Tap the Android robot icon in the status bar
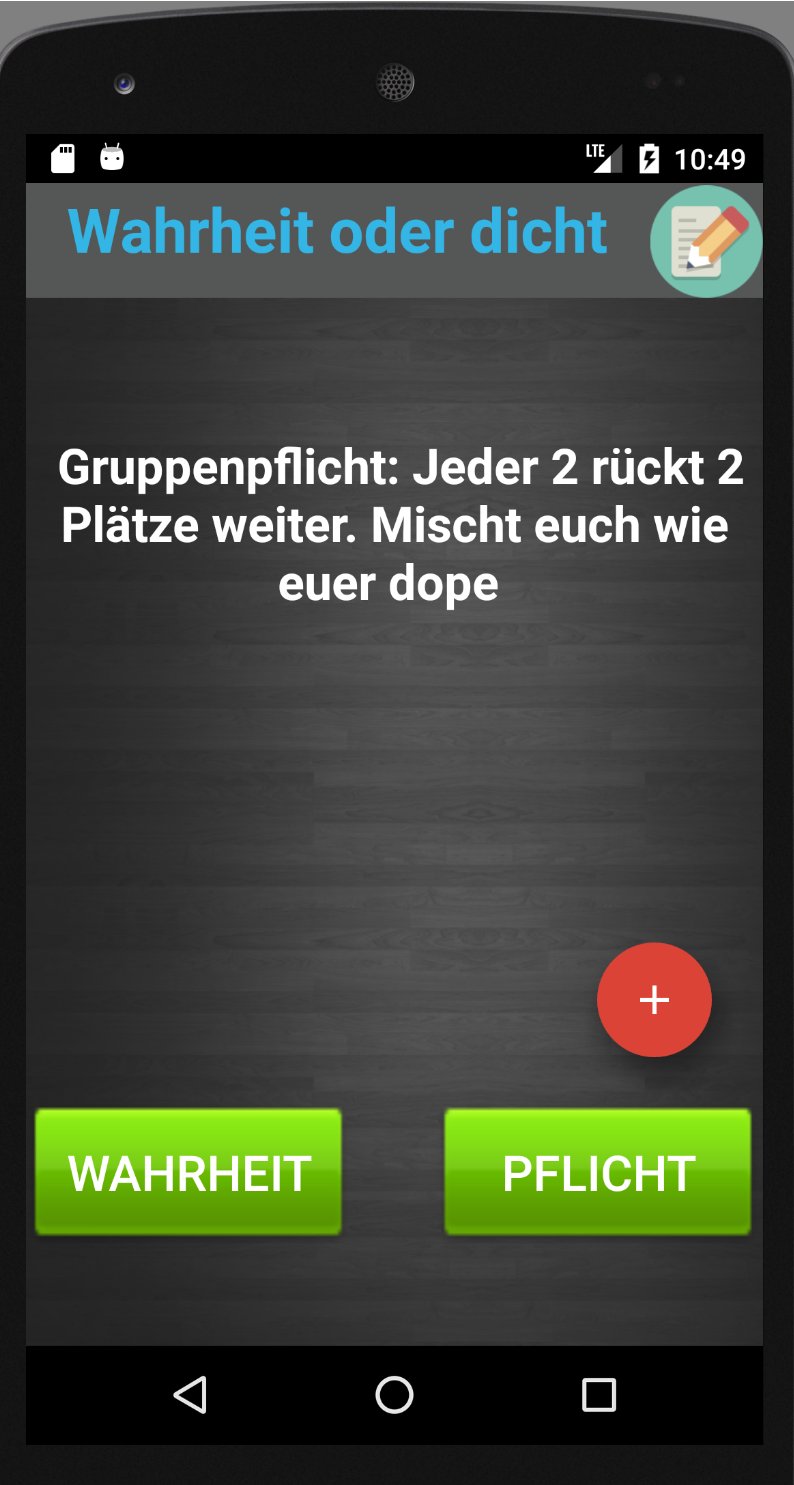This screenshot has height=1485, width=794. (112, 158)
